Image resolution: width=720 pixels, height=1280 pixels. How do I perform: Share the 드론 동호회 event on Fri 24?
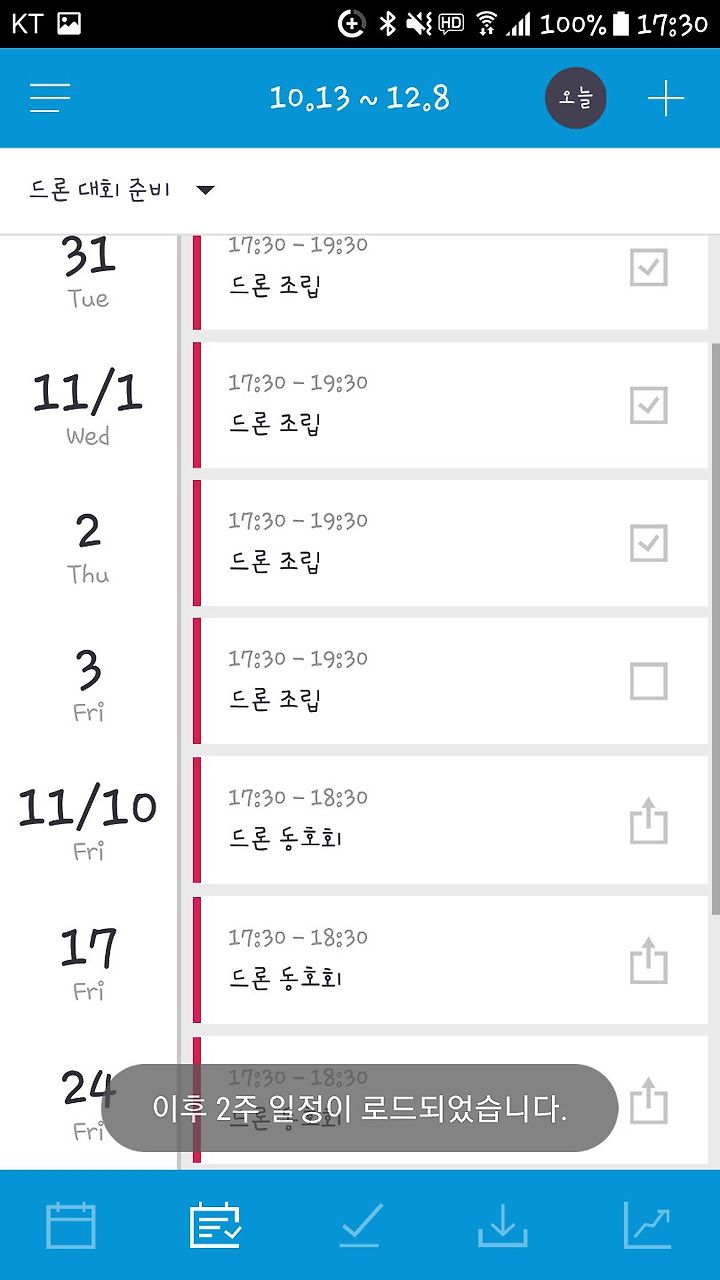coord(649,1101)
